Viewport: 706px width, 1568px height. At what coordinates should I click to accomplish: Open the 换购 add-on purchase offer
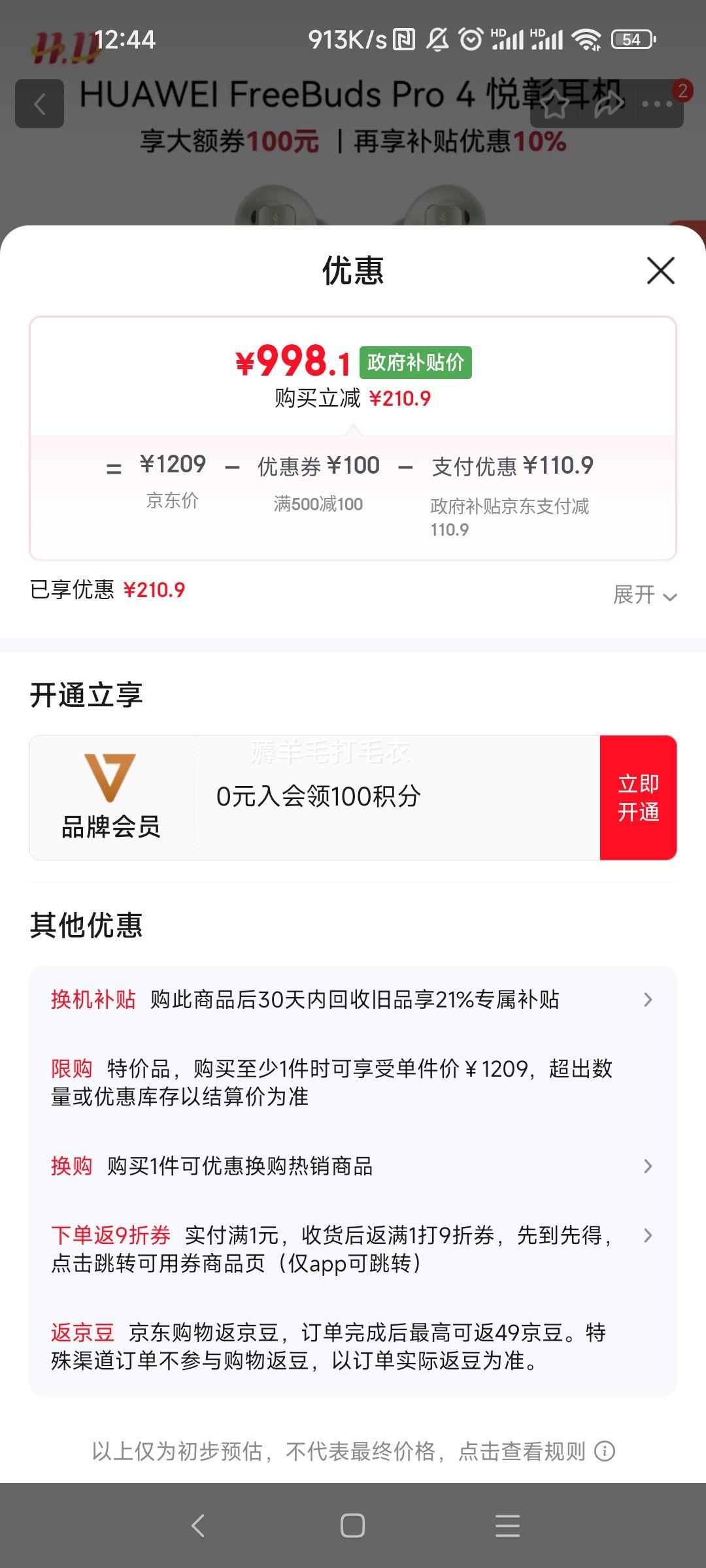tap(353, 1166)
